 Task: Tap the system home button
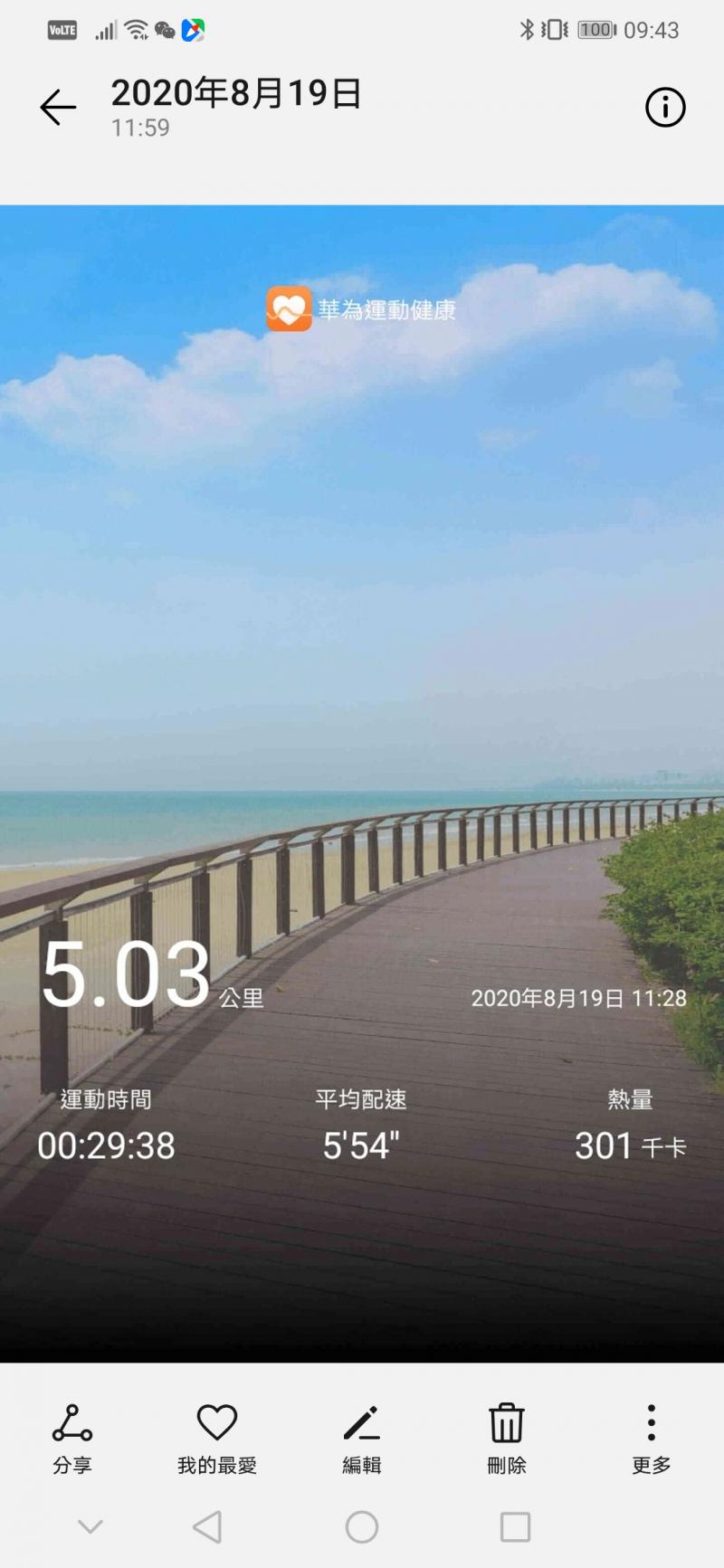coord(362,1527)
